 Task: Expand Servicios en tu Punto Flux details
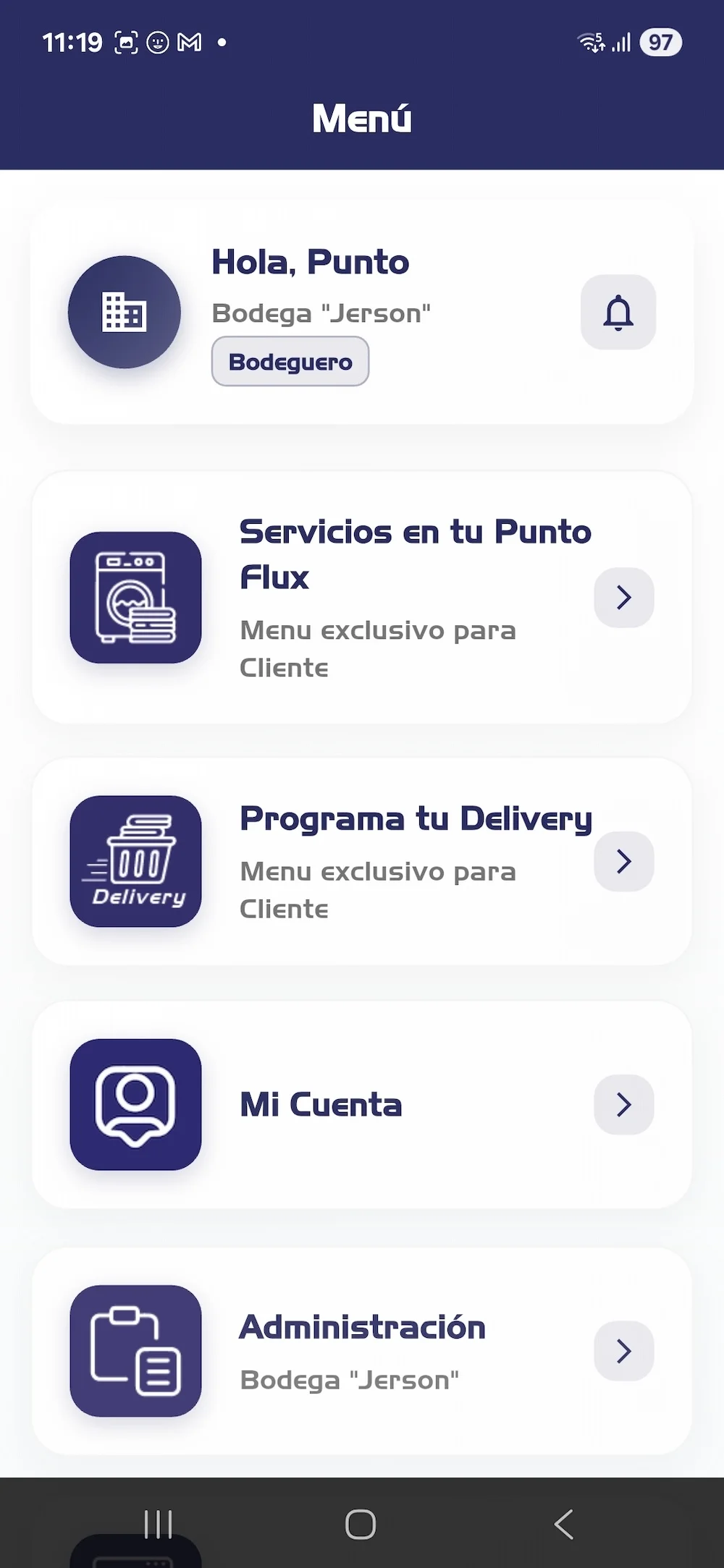coord(623,597)
